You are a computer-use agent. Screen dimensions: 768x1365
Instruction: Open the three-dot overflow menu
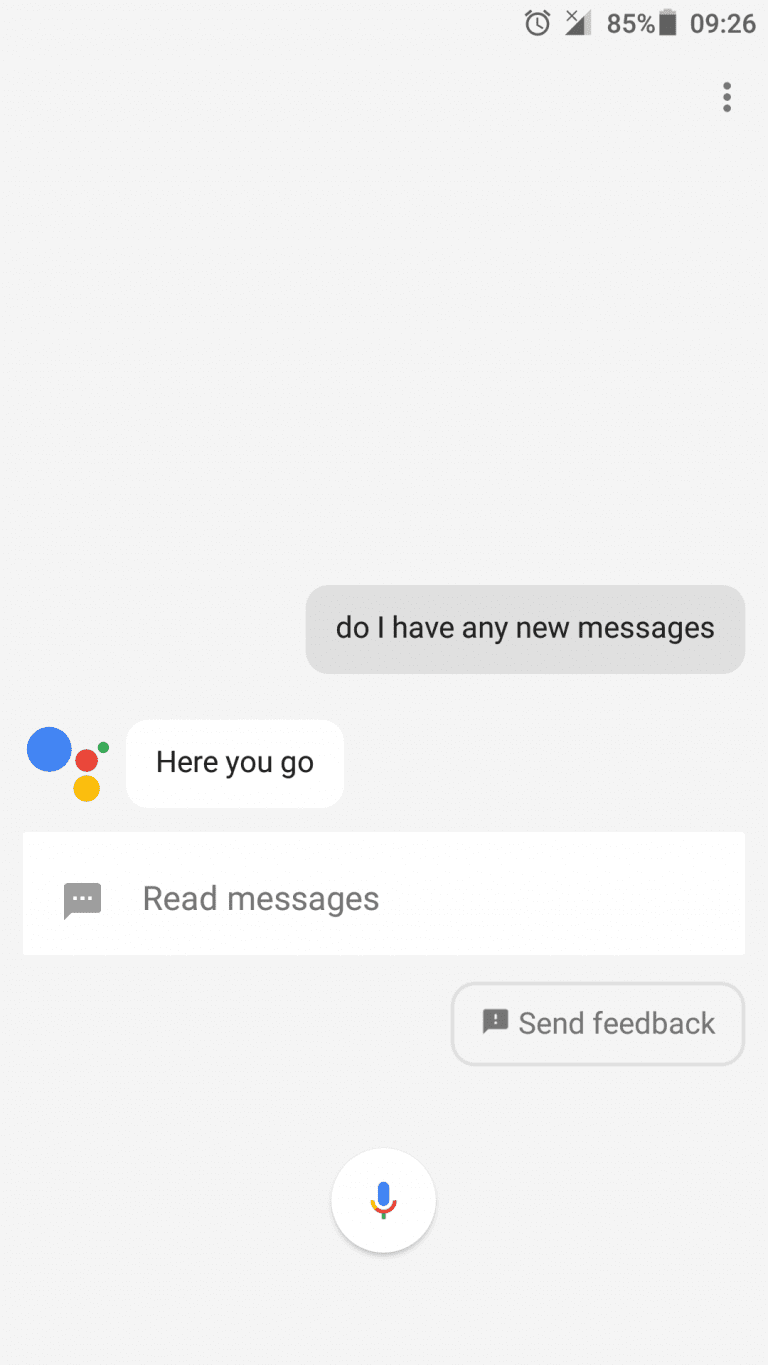(727, 97)
